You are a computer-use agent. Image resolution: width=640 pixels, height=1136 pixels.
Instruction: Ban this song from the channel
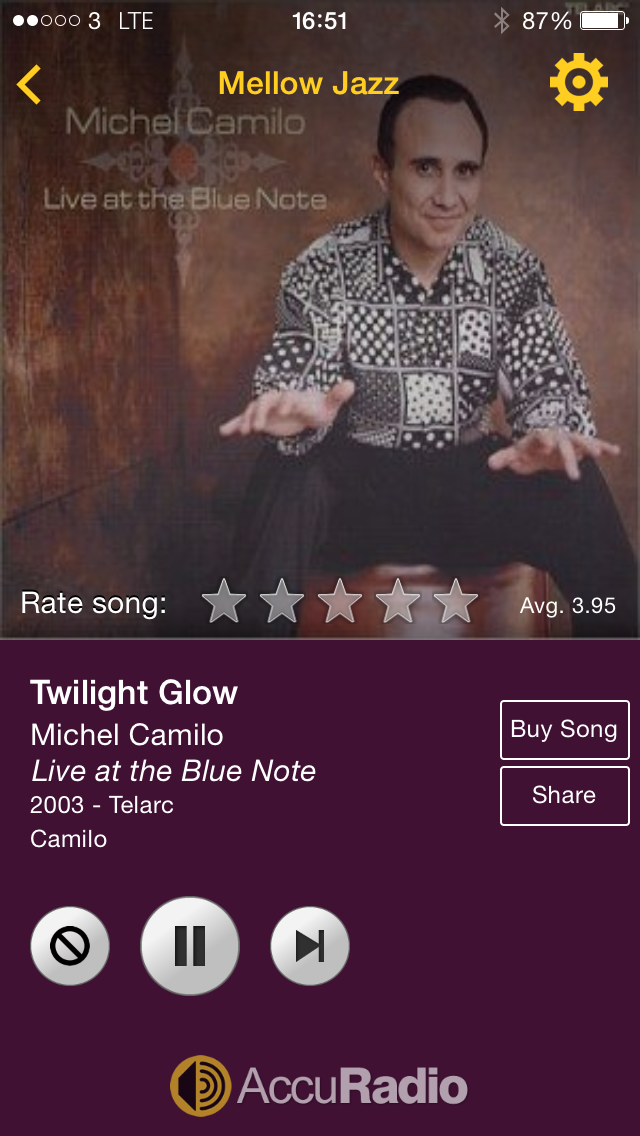[70, 945]
